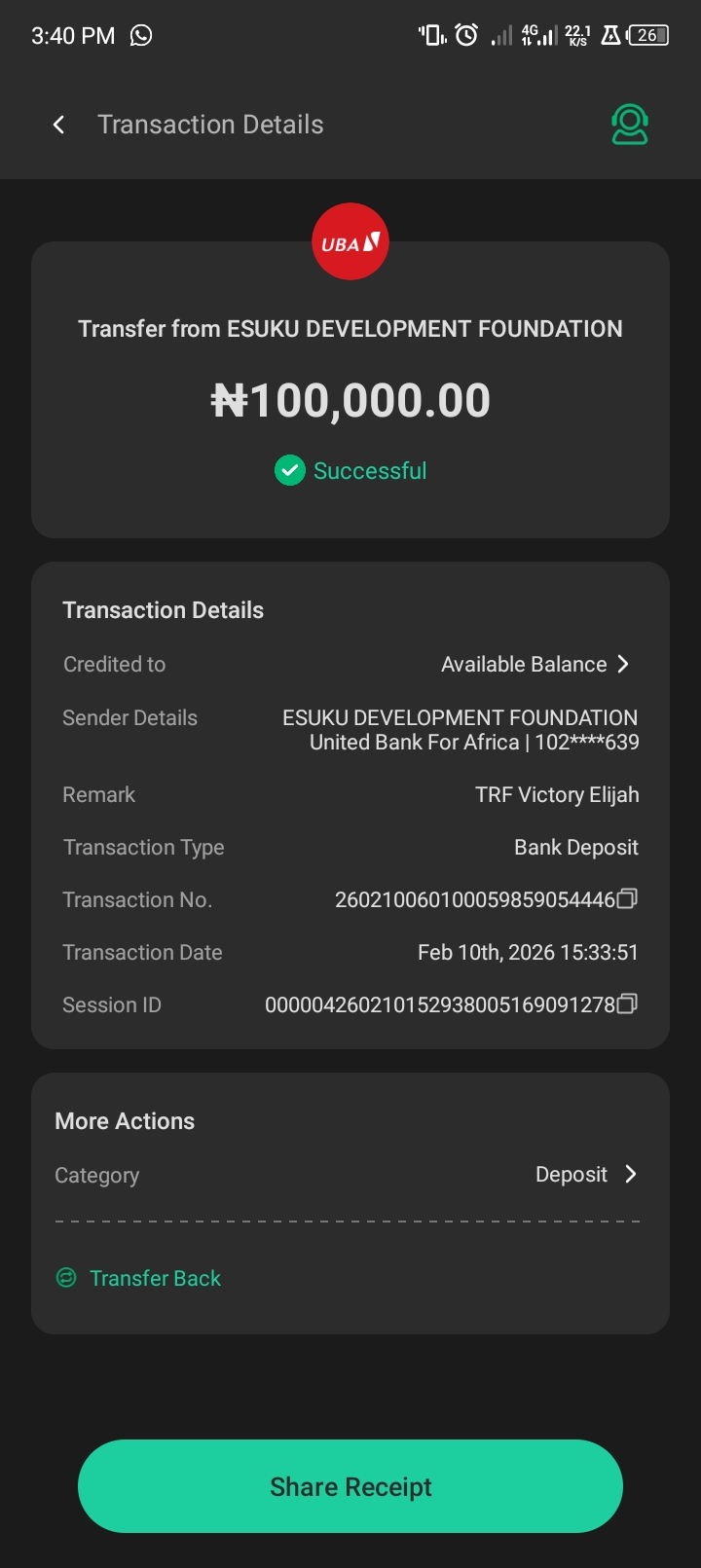Change the Deposit category

click(586, 1175)
